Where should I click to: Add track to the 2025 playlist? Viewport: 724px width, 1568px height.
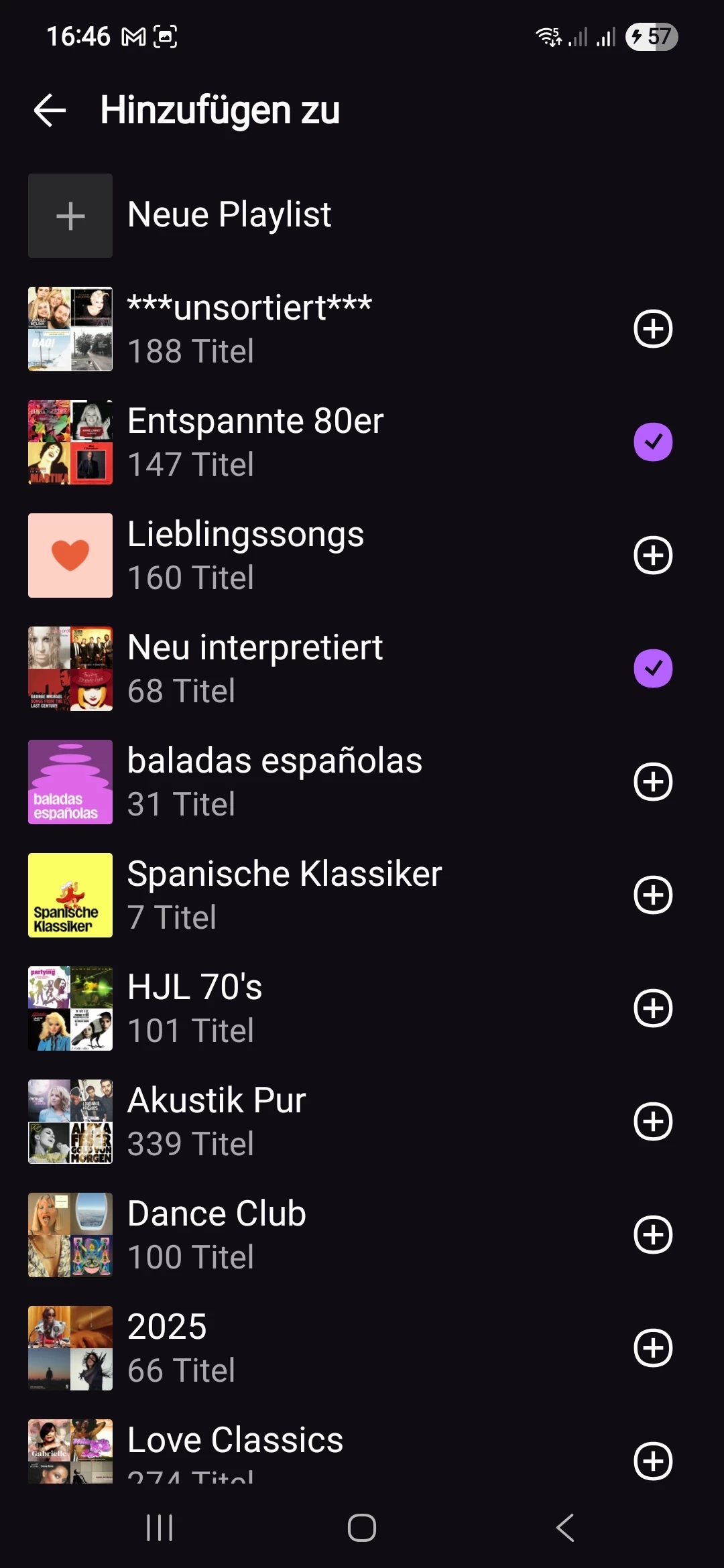point(653,1348)
